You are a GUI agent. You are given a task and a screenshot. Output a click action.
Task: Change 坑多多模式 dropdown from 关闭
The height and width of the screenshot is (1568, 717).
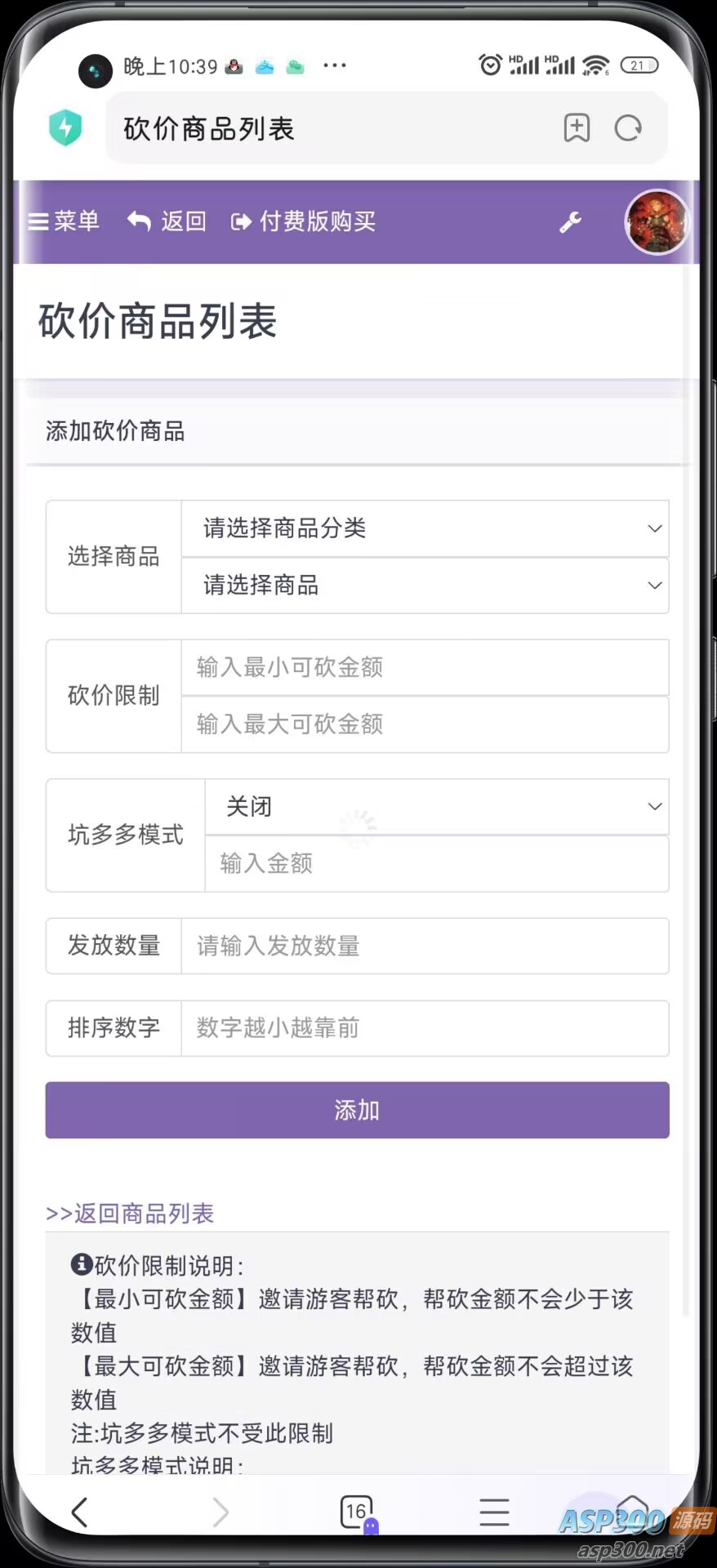(x=437, y=807)
